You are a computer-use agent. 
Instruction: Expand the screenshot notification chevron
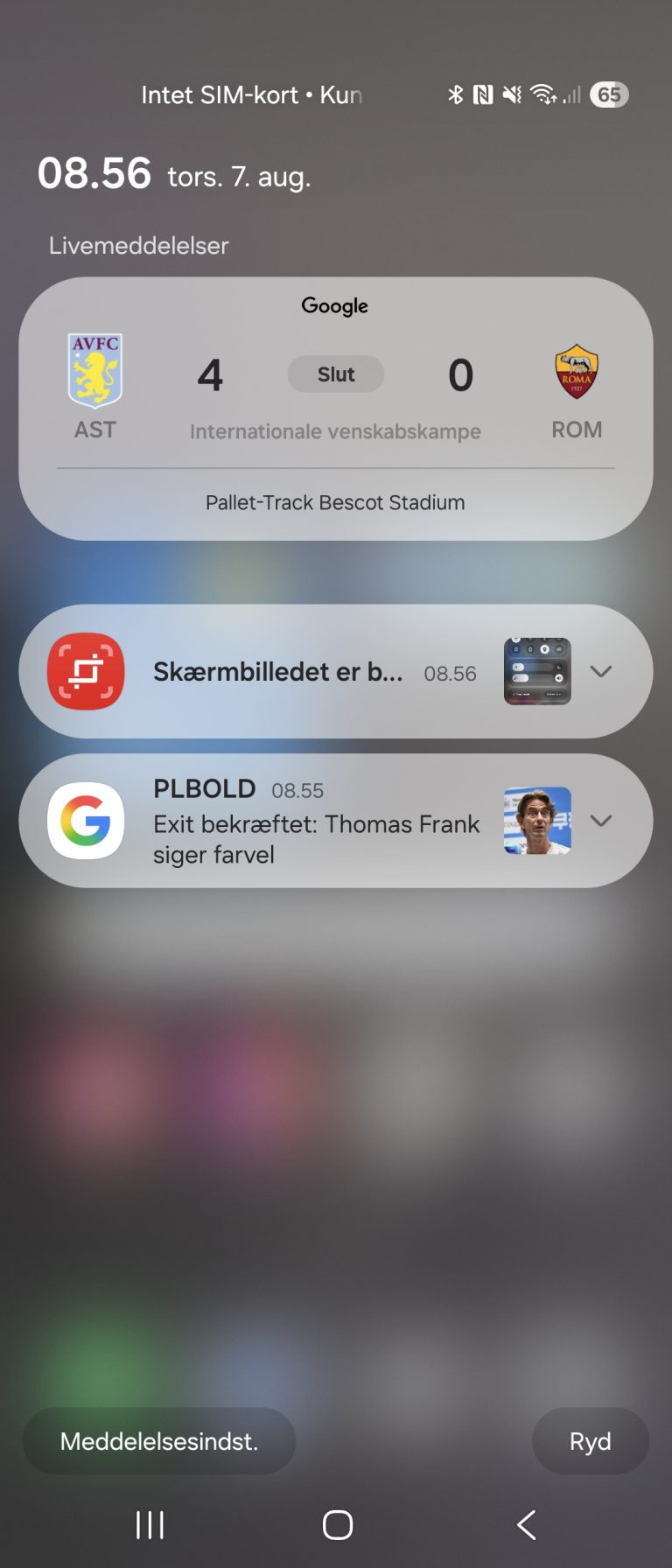click(600, 671)
